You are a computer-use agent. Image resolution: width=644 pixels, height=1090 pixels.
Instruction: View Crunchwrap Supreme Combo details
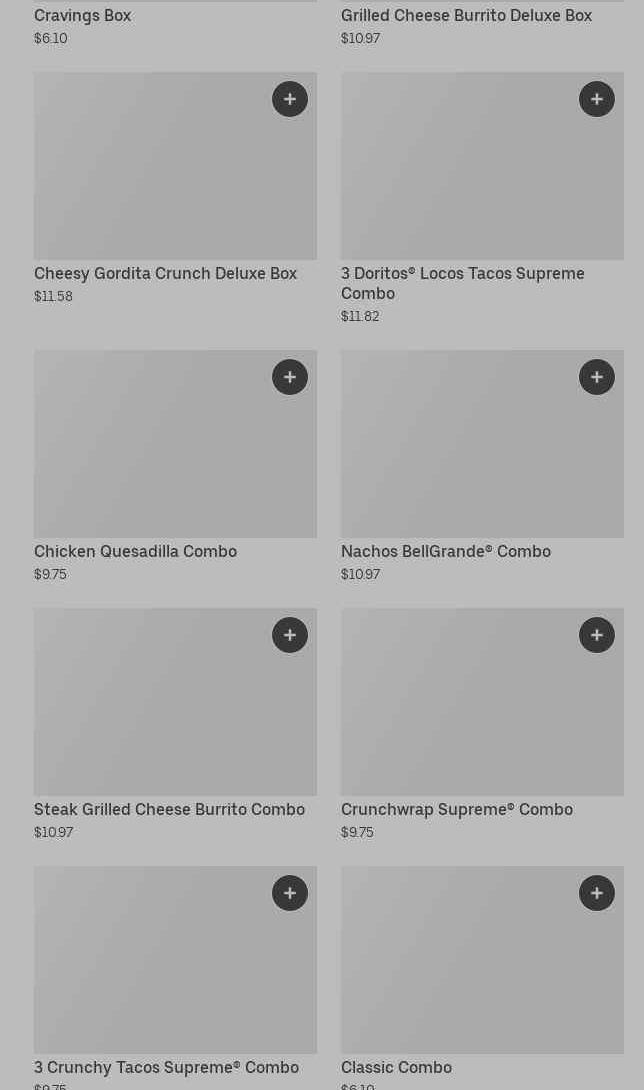(x=456, y=809)
